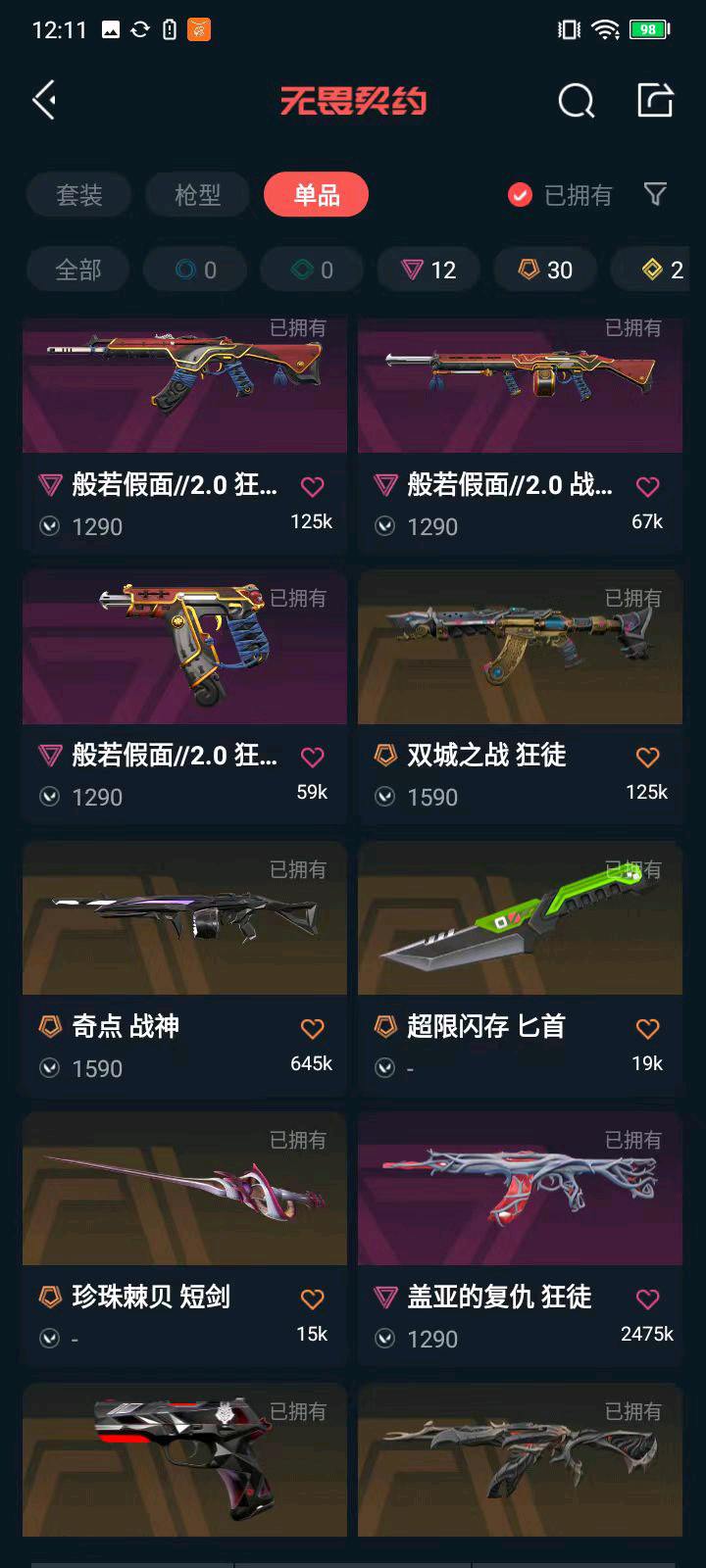Select the 全部 filter chip
Viewport: 706px width, 1568px height.
(77, 269)
